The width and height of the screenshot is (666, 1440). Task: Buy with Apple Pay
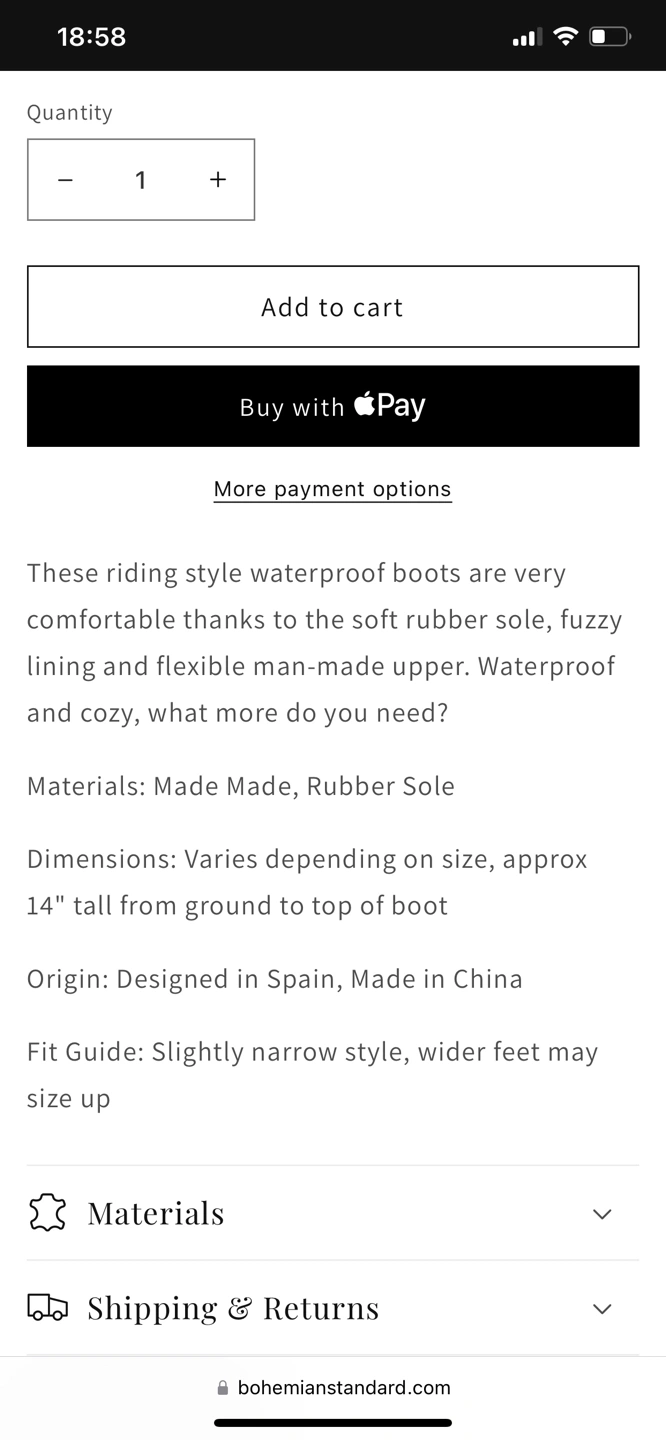pyautogui.click(x=333, y=406)
